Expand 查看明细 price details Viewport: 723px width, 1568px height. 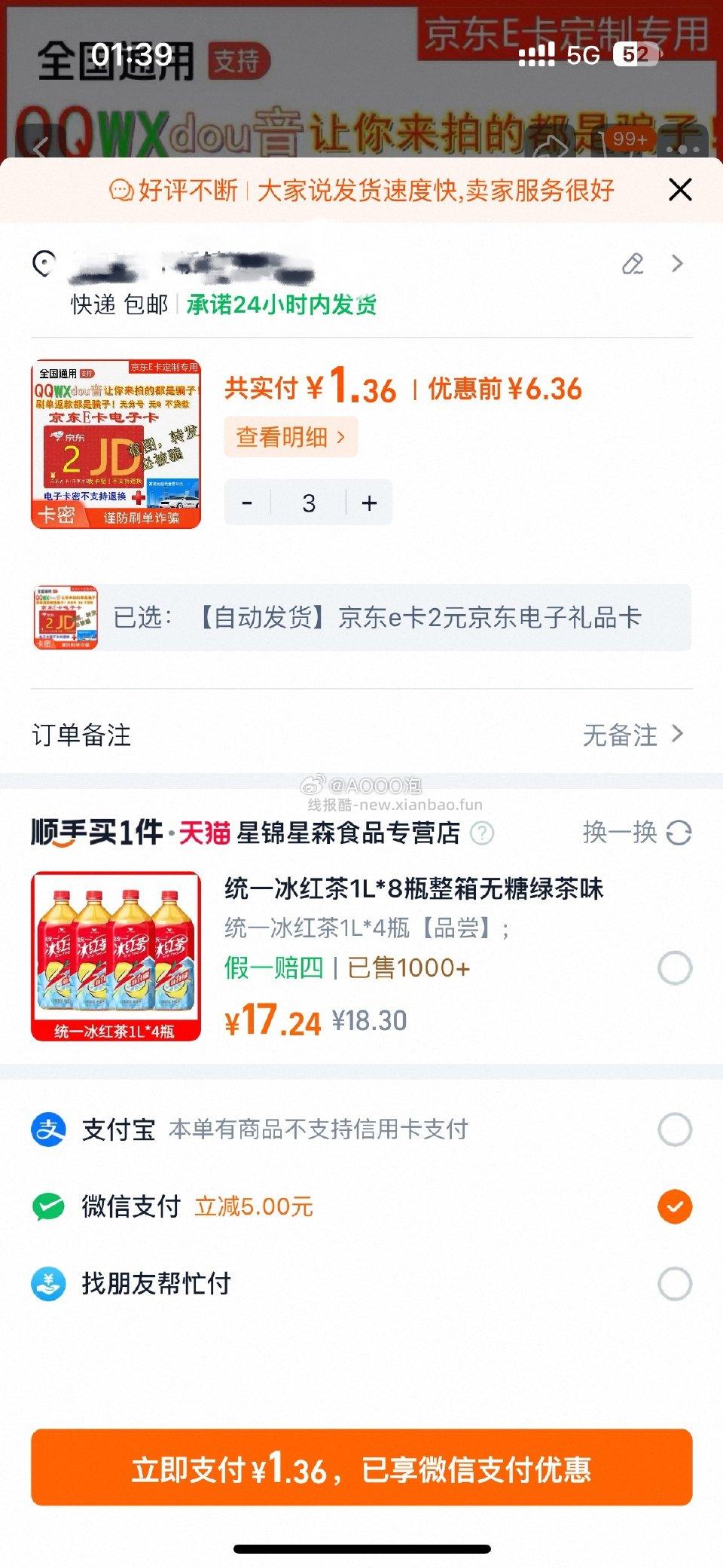pyautogui.click(x=290, y=436)
